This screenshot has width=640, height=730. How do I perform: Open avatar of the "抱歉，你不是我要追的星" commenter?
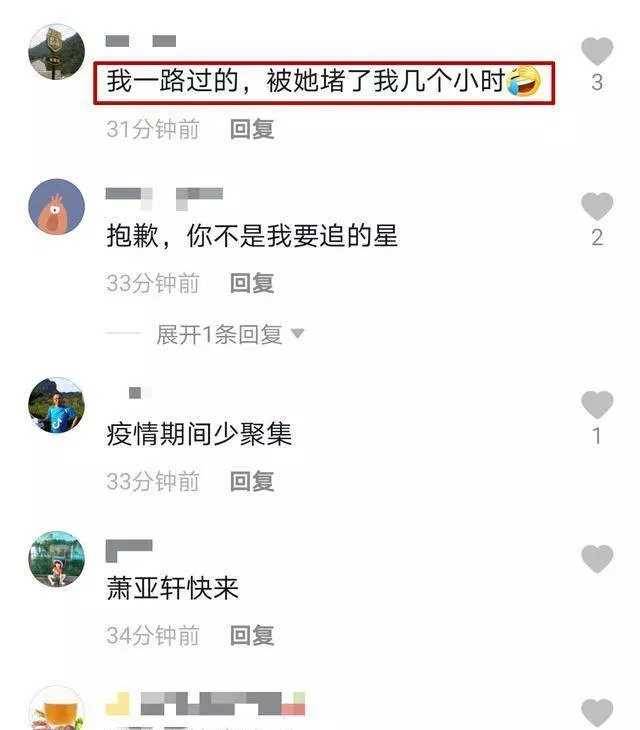[56, 207]
